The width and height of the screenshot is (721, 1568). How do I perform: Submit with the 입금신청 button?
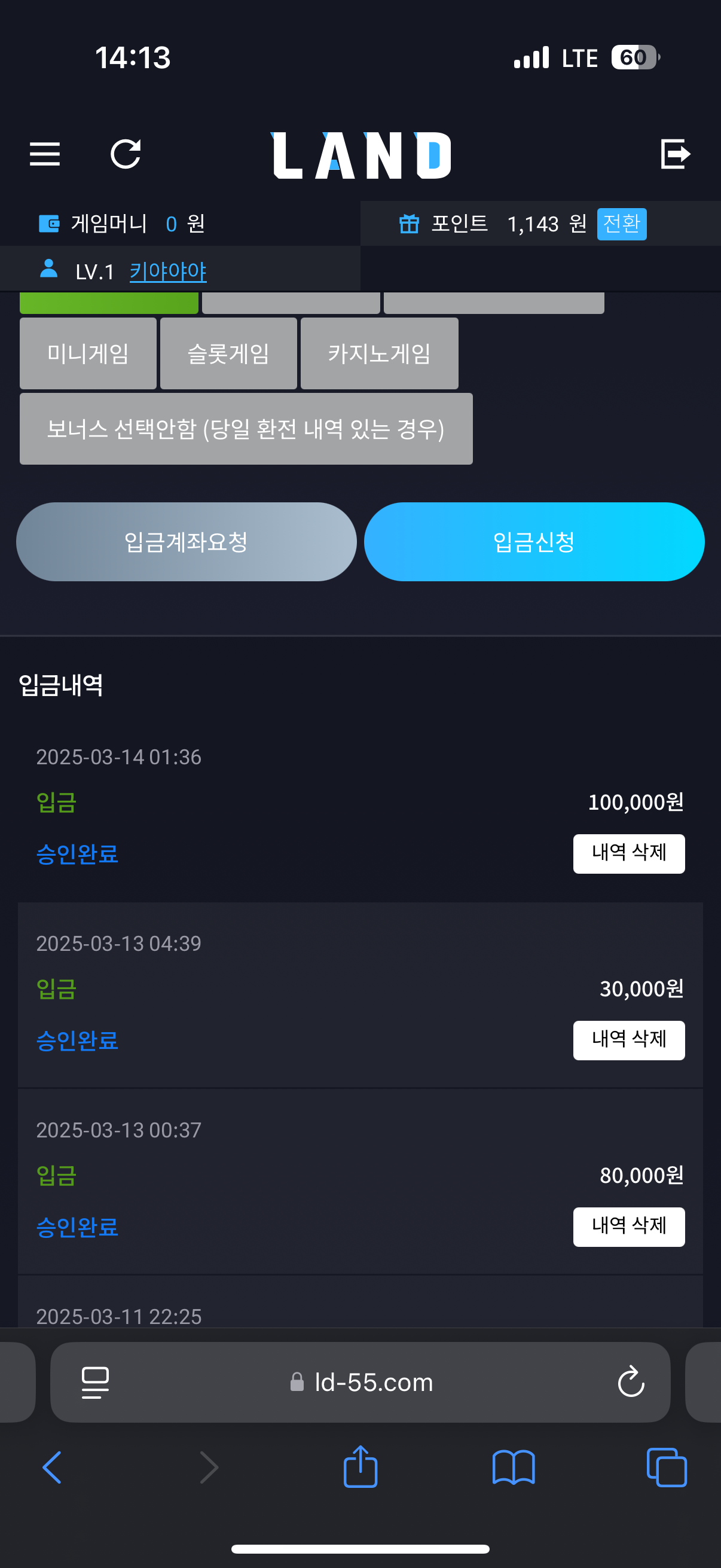click(534, 542)
